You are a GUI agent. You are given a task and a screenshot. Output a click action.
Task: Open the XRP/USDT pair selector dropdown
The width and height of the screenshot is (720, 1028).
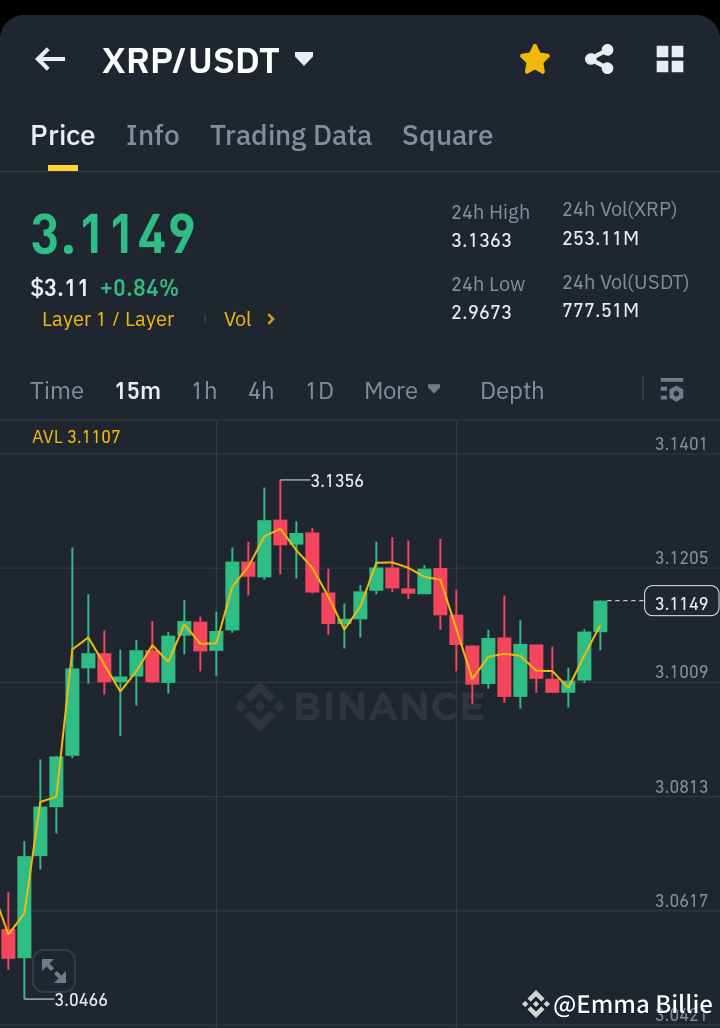[303, 59]
